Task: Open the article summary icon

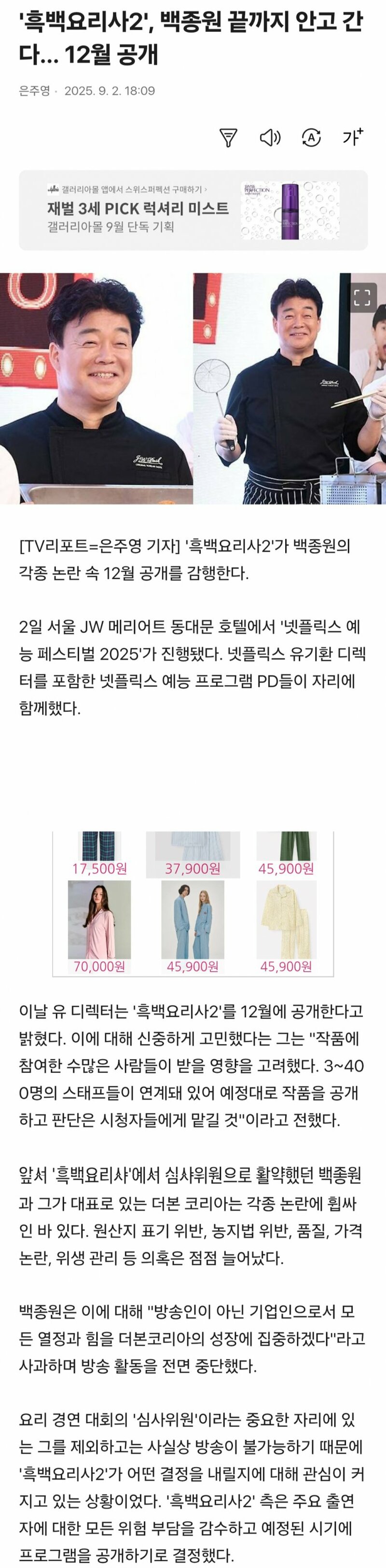Action: coord(228,138)
